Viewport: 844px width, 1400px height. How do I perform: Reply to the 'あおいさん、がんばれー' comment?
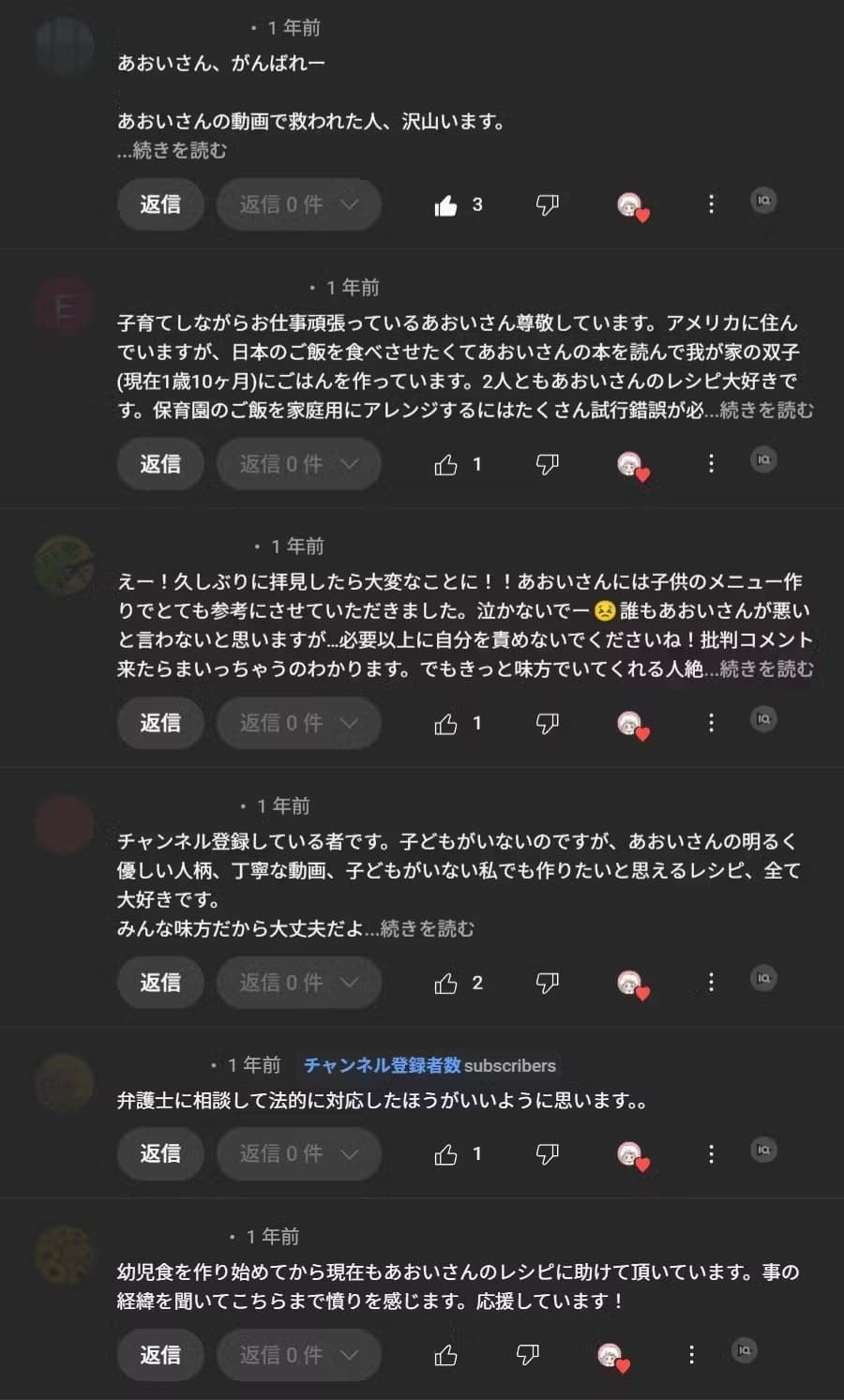(160, 204)
